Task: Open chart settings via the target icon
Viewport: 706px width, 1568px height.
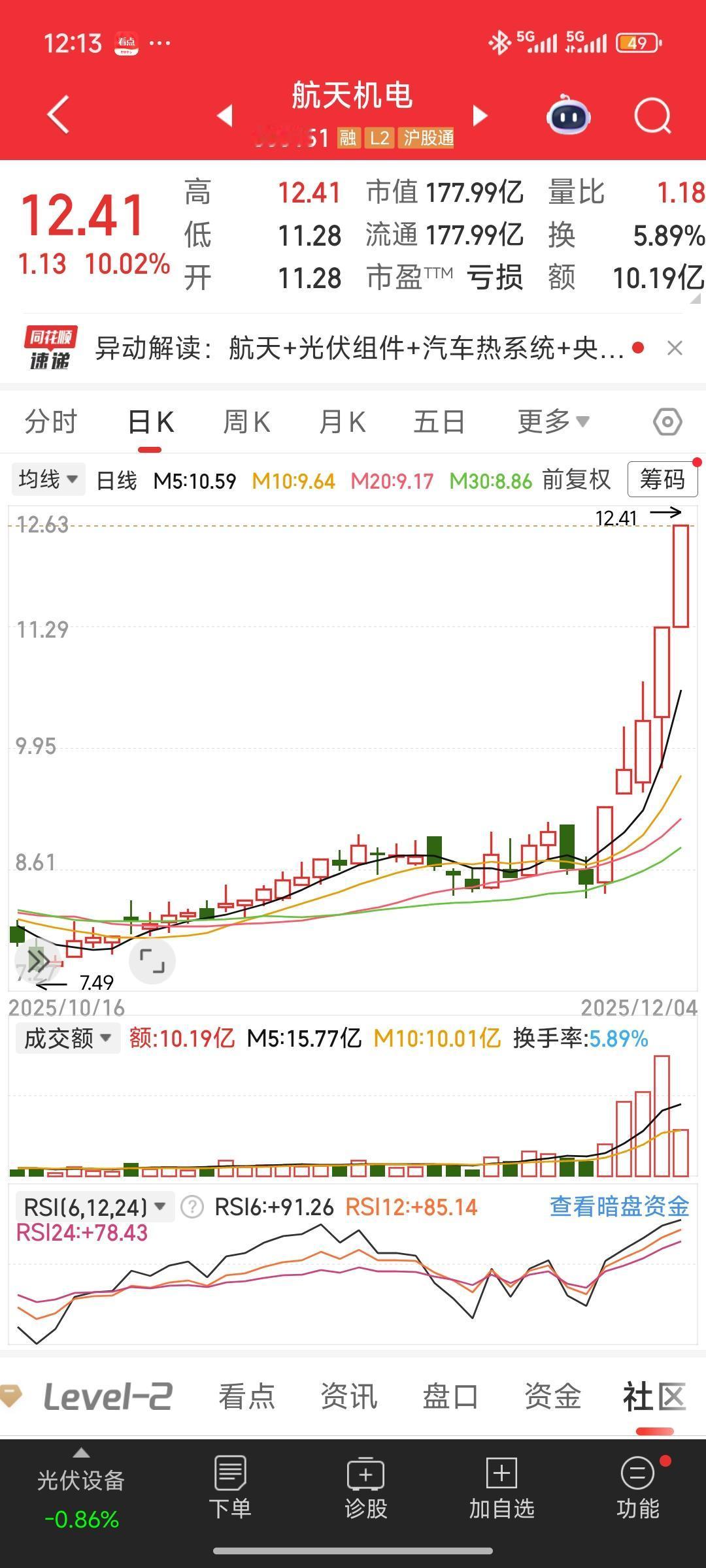Action: (666, 421)
